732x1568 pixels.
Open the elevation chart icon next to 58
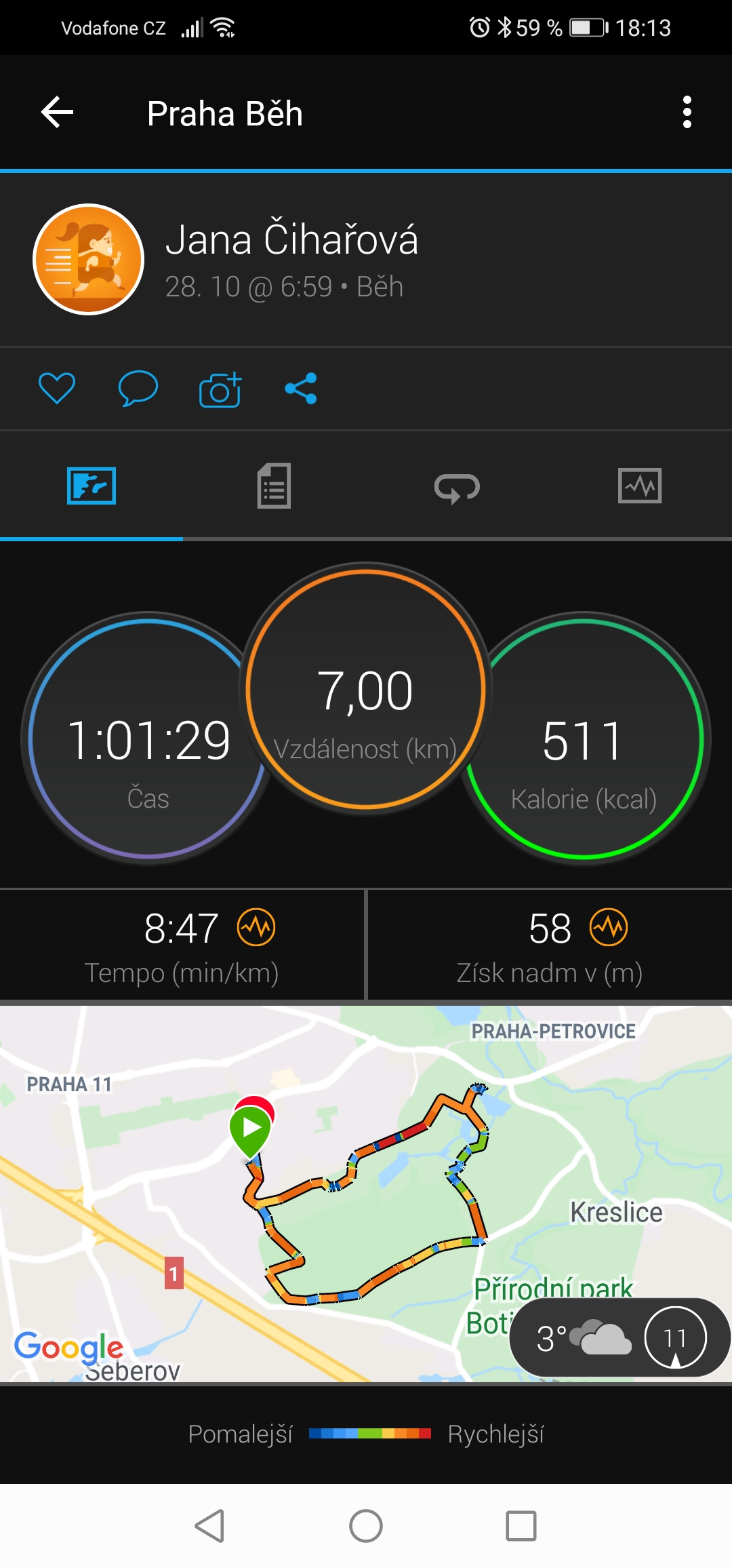pyautogui.click(x=609, y=927)
